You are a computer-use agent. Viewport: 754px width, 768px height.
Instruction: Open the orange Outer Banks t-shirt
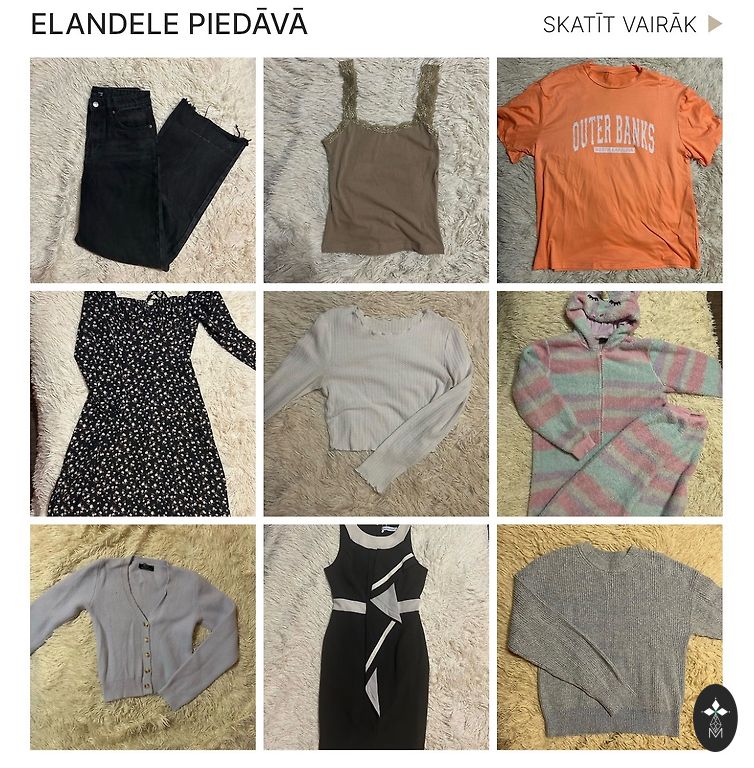609,170
